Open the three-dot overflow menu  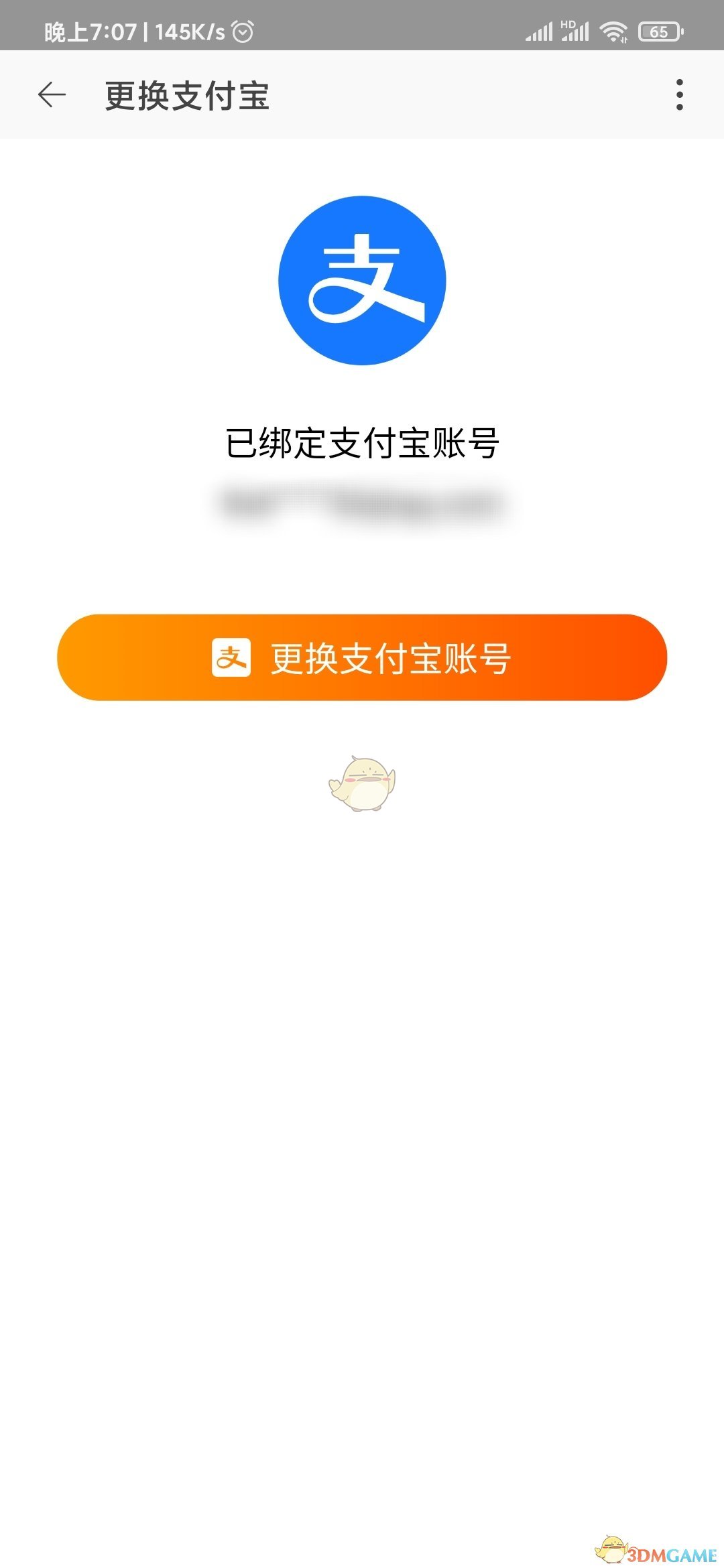point(679,95)
